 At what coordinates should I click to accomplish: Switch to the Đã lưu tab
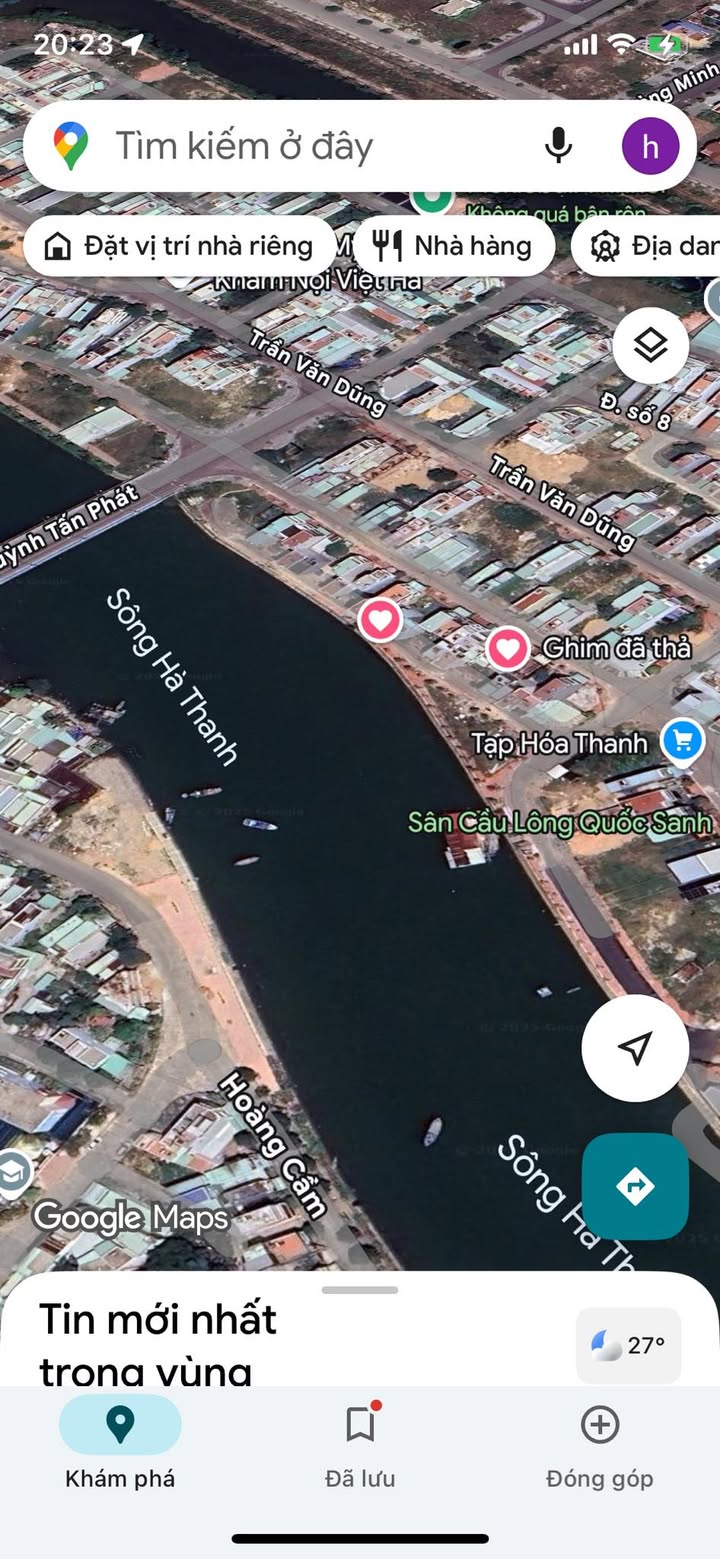[360, 1443]
